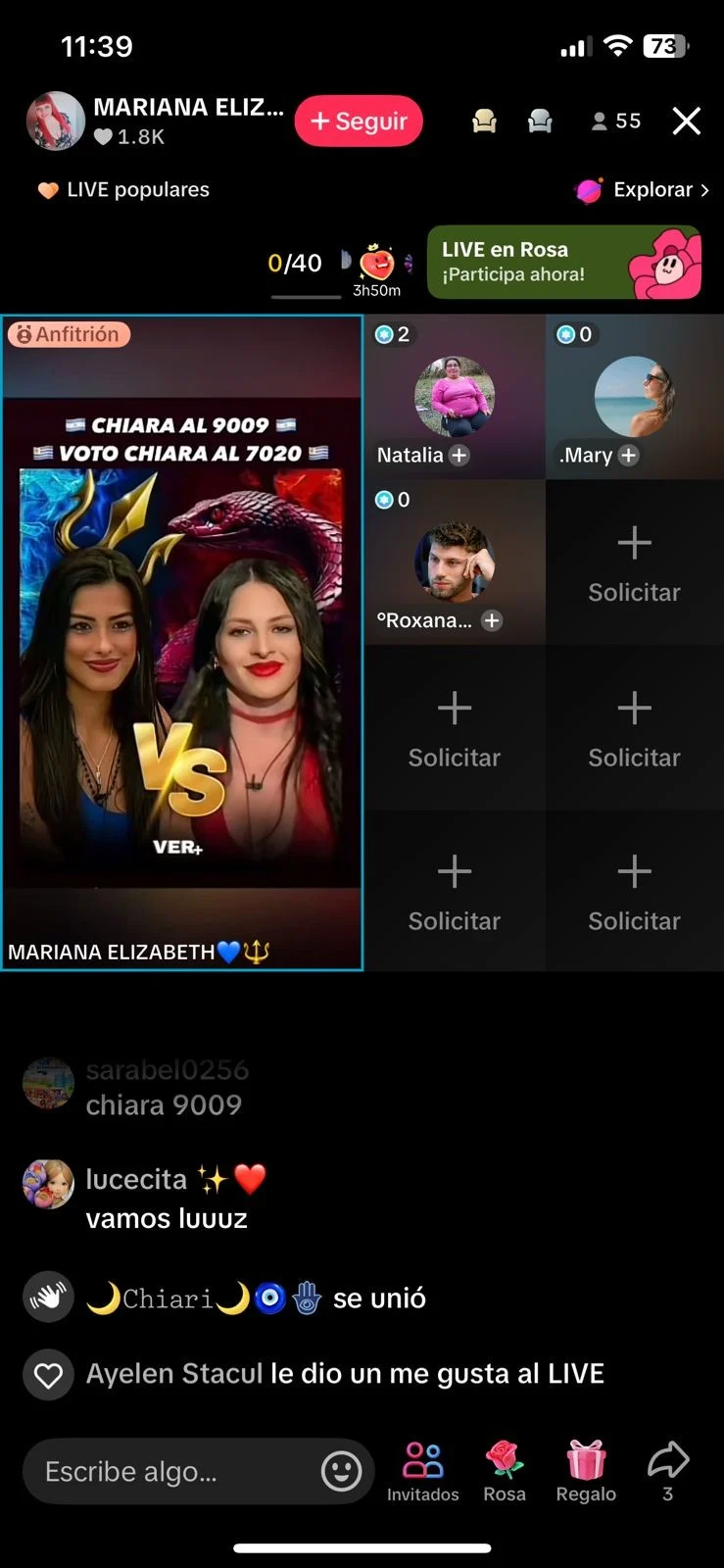Tap the first yellow armchair icon

click(484, 121)
